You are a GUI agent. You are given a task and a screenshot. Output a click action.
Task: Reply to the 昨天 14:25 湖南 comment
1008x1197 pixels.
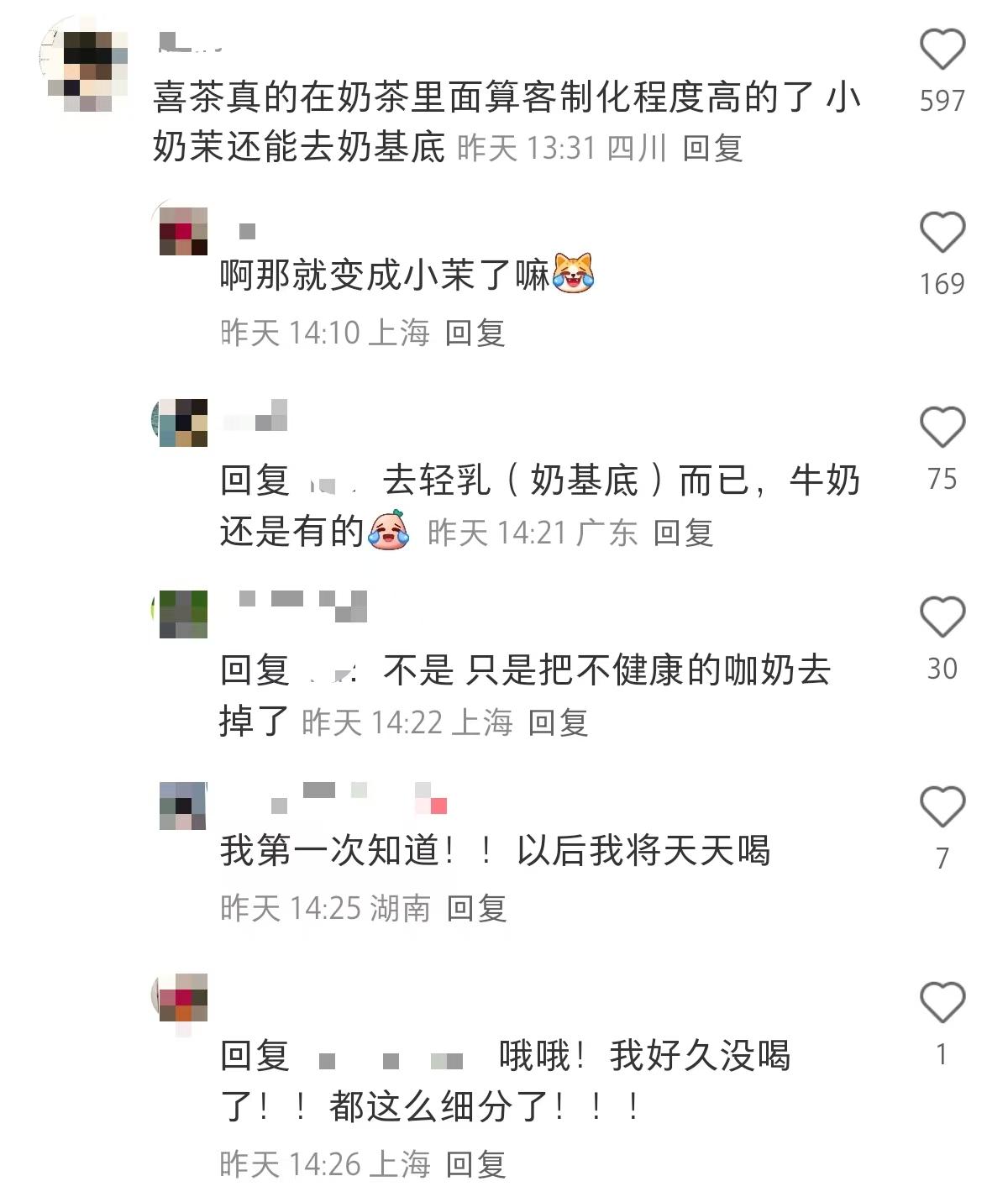[476, 908]
